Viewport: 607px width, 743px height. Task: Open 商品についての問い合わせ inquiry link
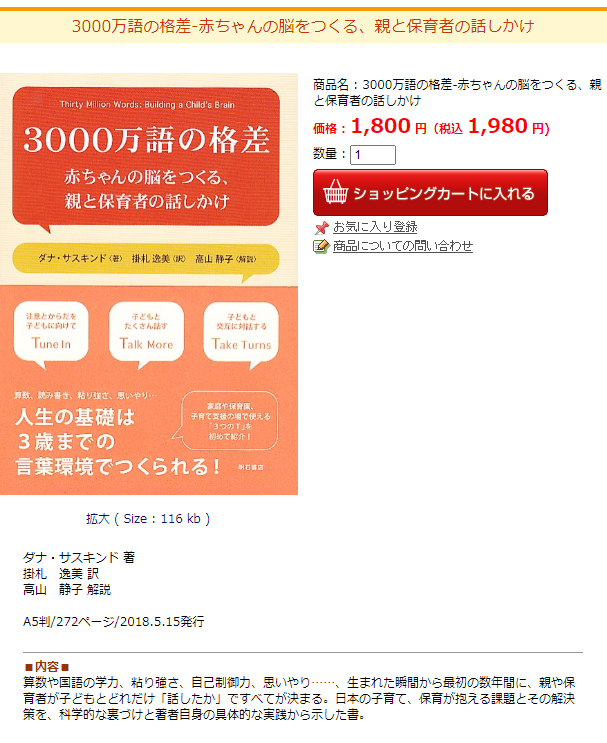click(x=402, y=246)
